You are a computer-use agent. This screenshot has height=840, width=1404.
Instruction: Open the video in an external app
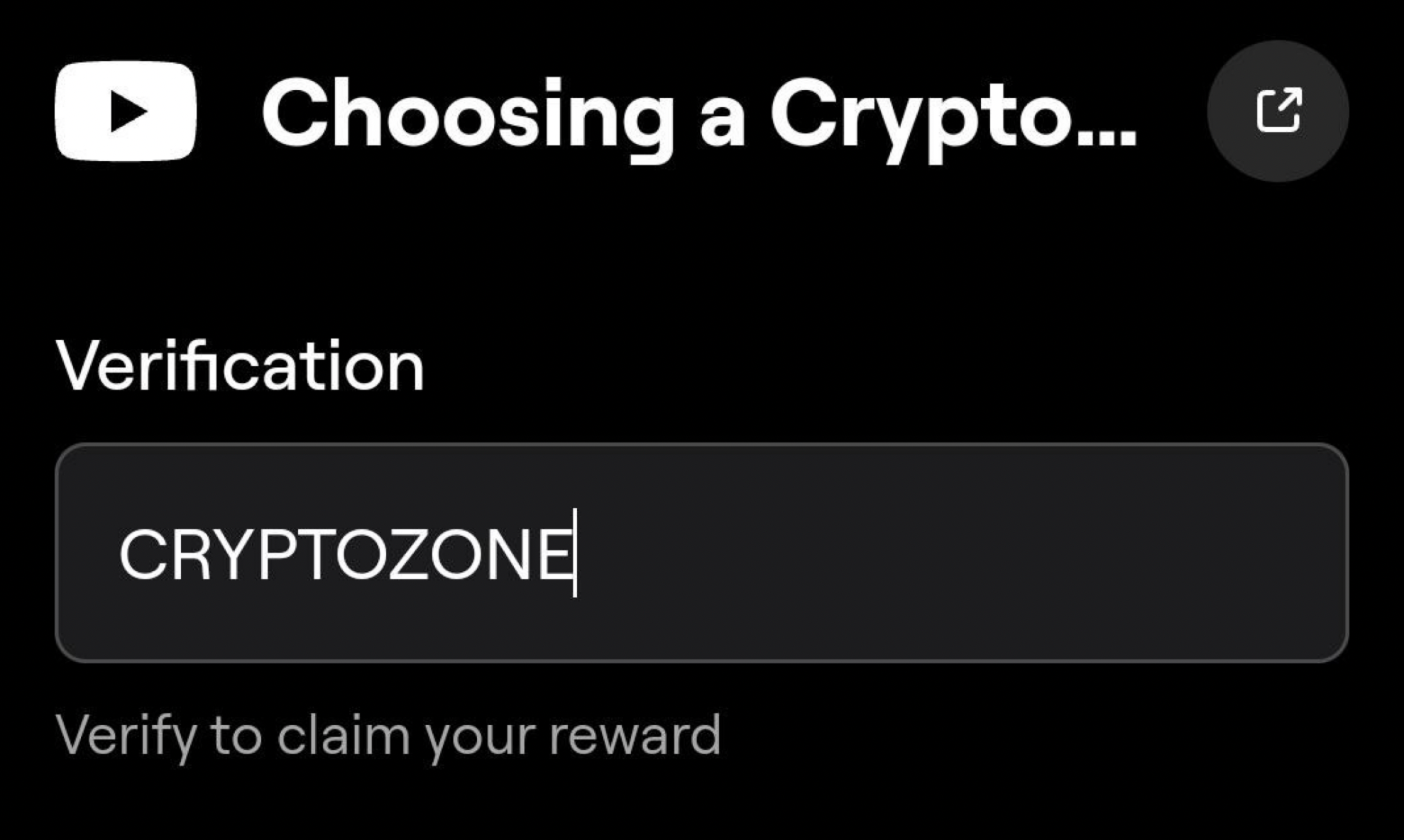[x=1278, y=111]
